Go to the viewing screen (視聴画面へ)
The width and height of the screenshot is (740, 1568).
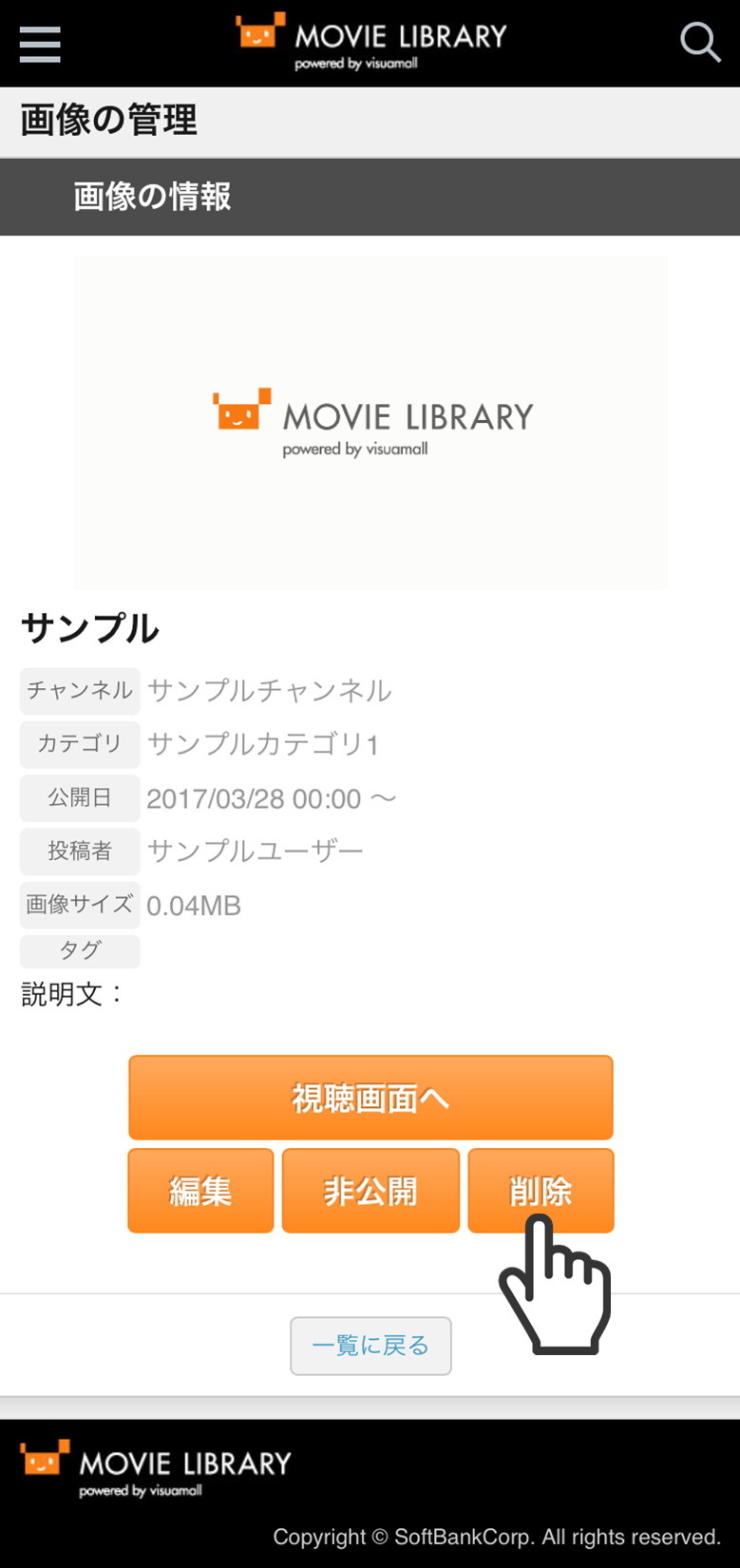pyautogui.click(x=370, y=1098)
